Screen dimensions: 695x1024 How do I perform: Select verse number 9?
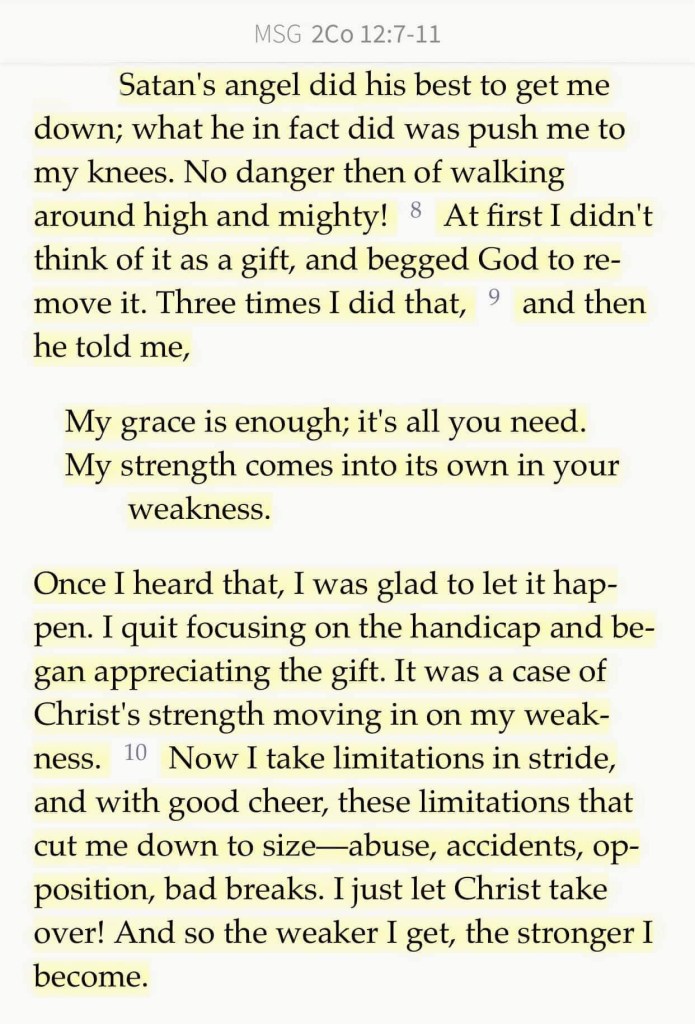493,298
